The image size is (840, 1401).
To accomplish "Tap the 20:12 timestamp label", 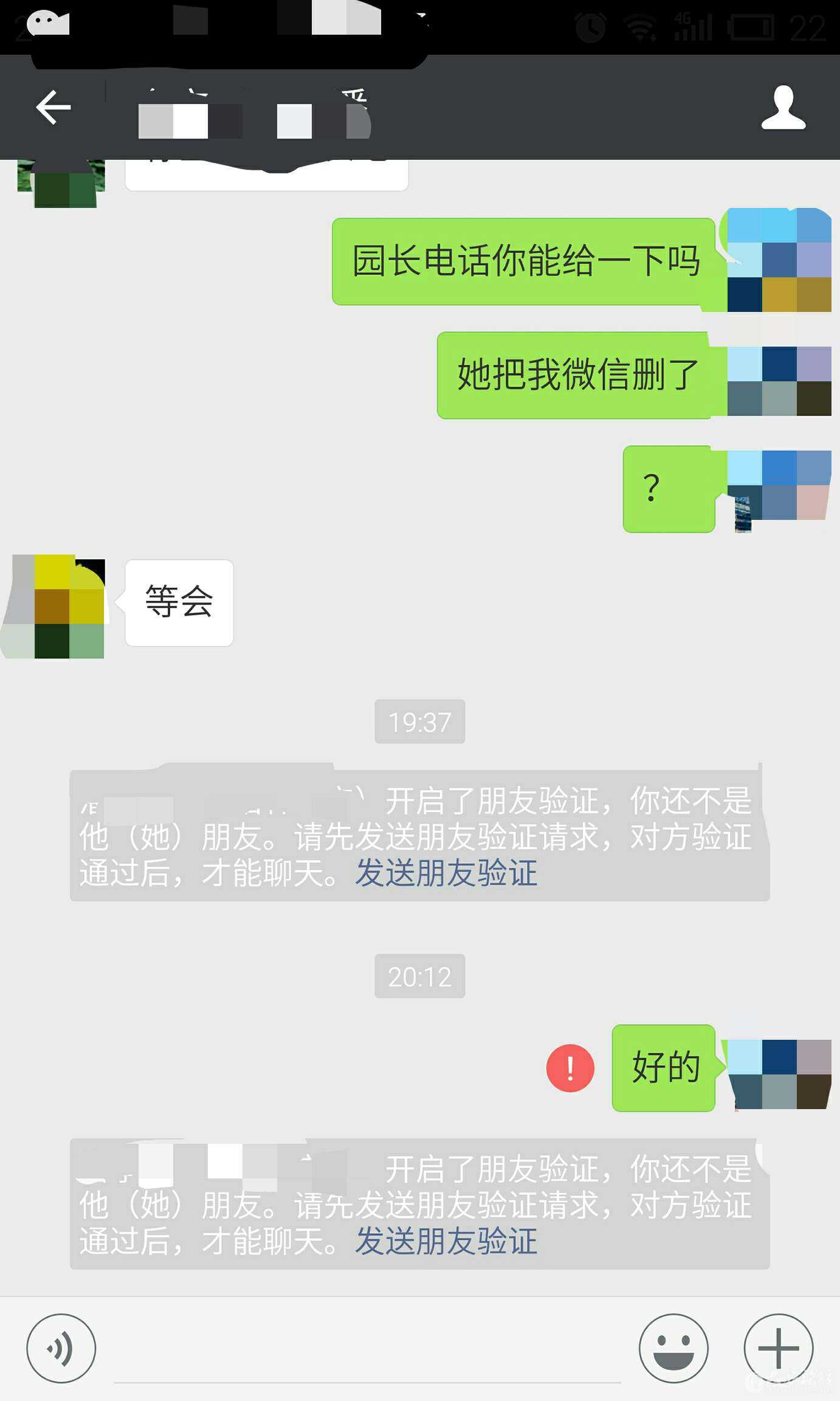I will pos(419,977).
